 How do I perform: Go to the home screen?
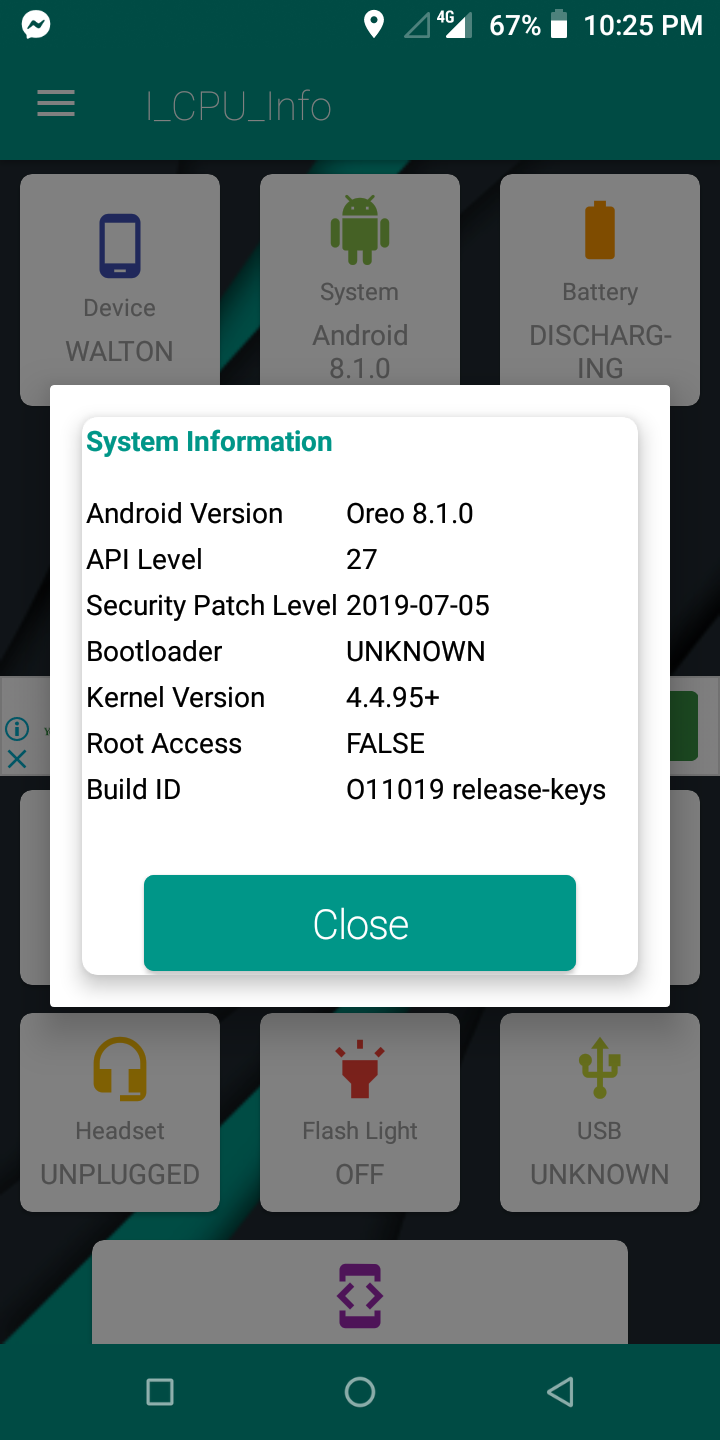click(x=360, y=1391)
